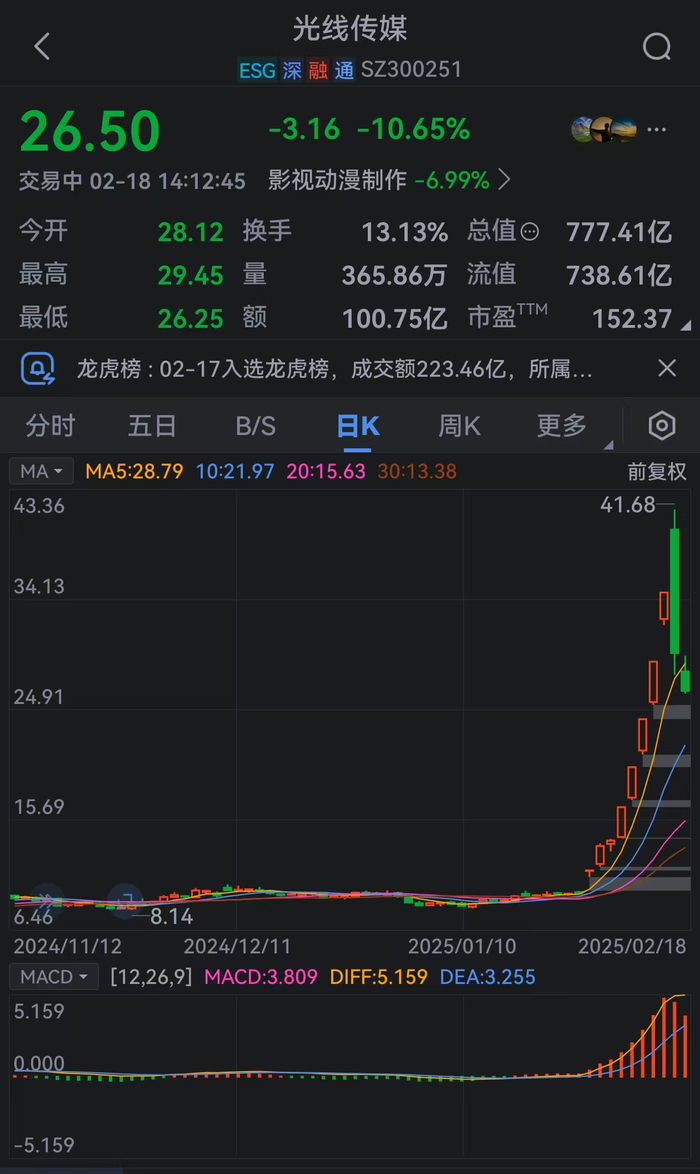Open the 龙虎榜 news banner
The height and width of the screenshot is (1174, 700).
335,369
